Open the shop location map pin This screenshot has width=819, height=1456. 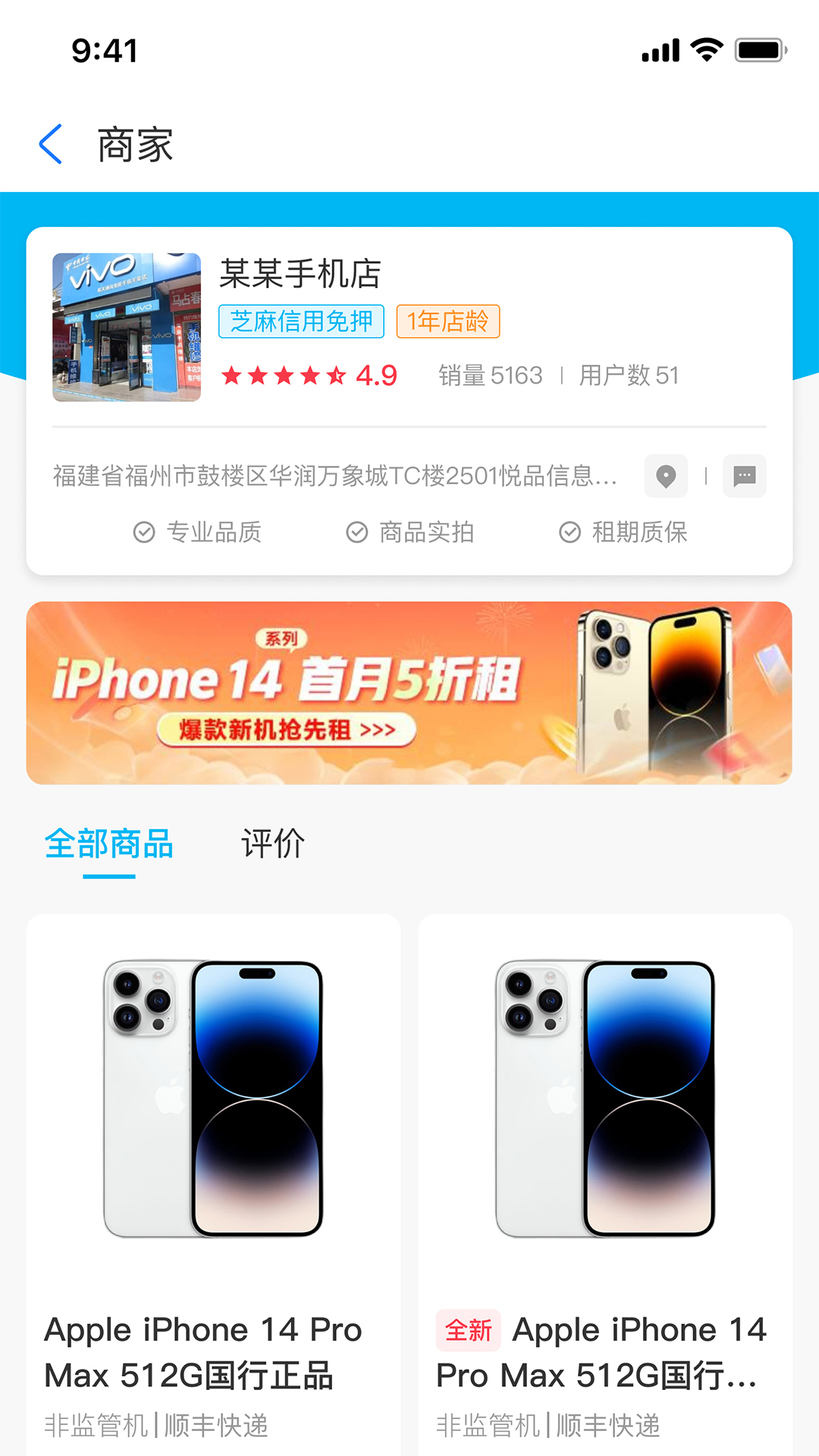tap(666, 476)
